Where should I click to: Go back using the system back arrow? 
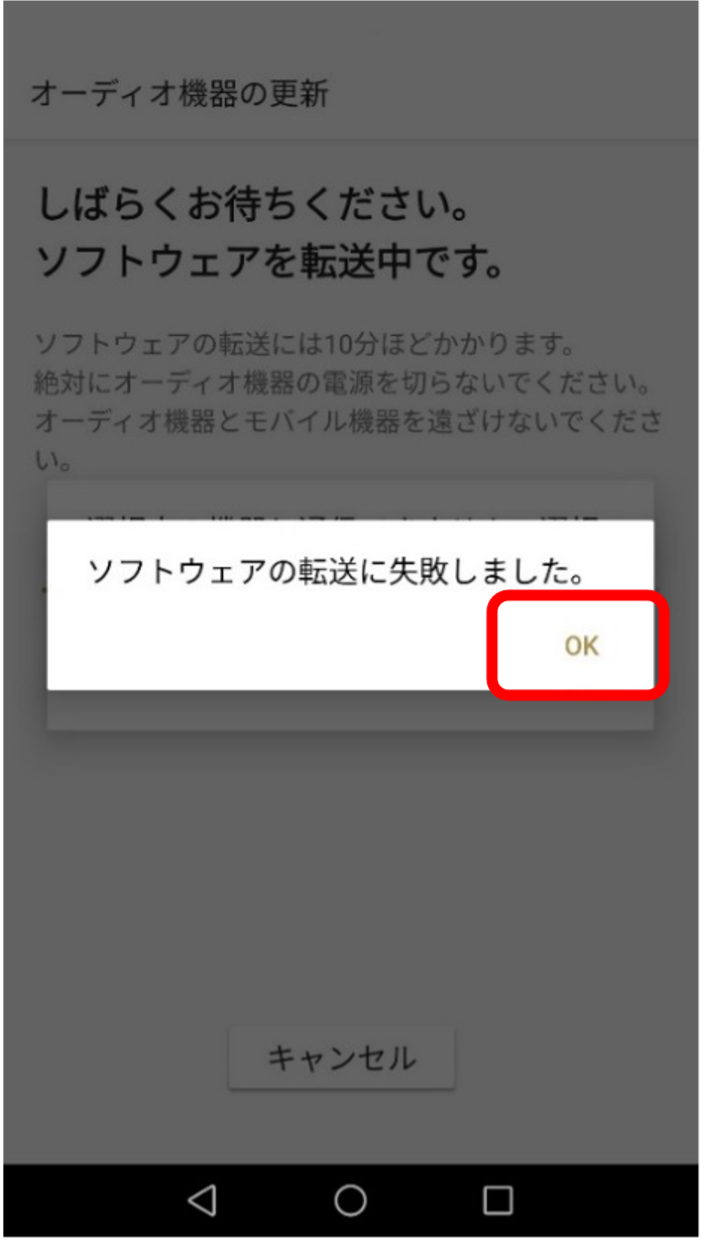203,1200
